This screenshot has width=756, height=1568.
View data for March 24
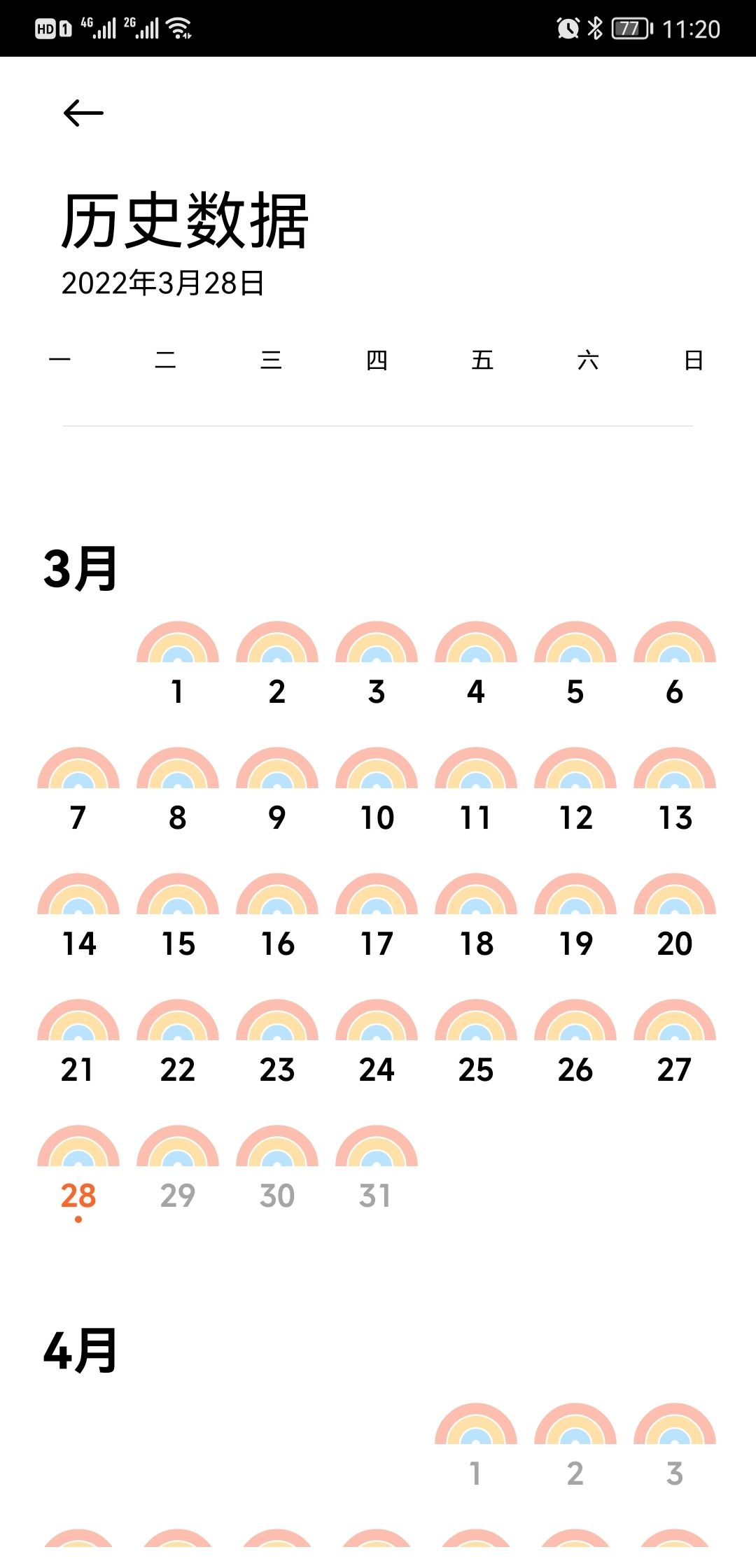coord(377,1043)
